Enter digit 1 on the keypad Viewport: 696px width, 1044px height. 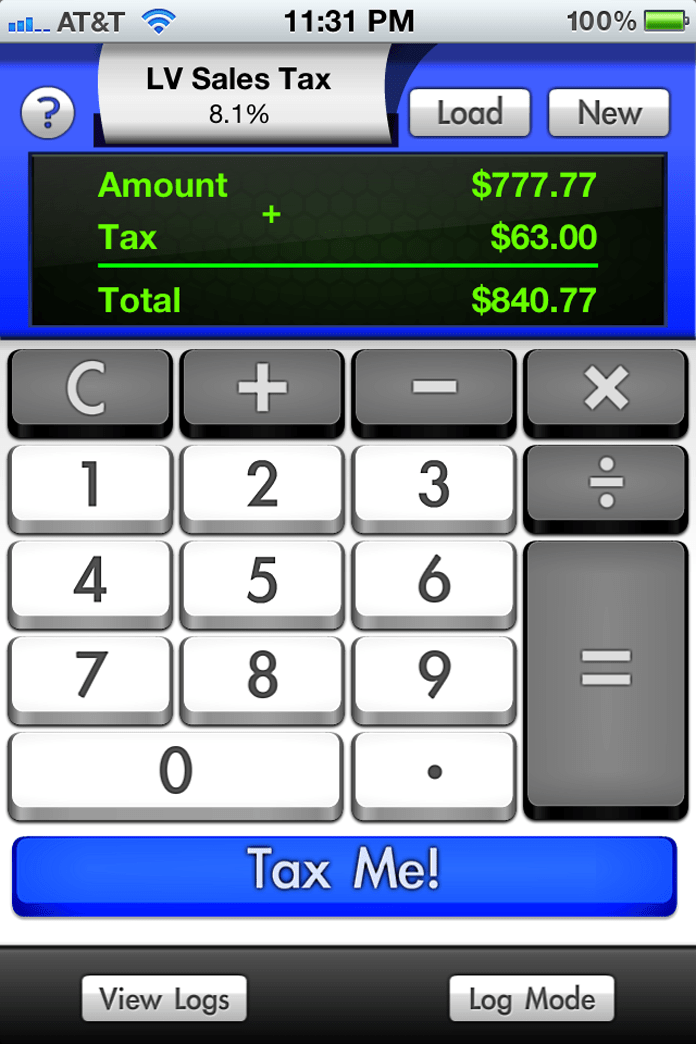90,485
